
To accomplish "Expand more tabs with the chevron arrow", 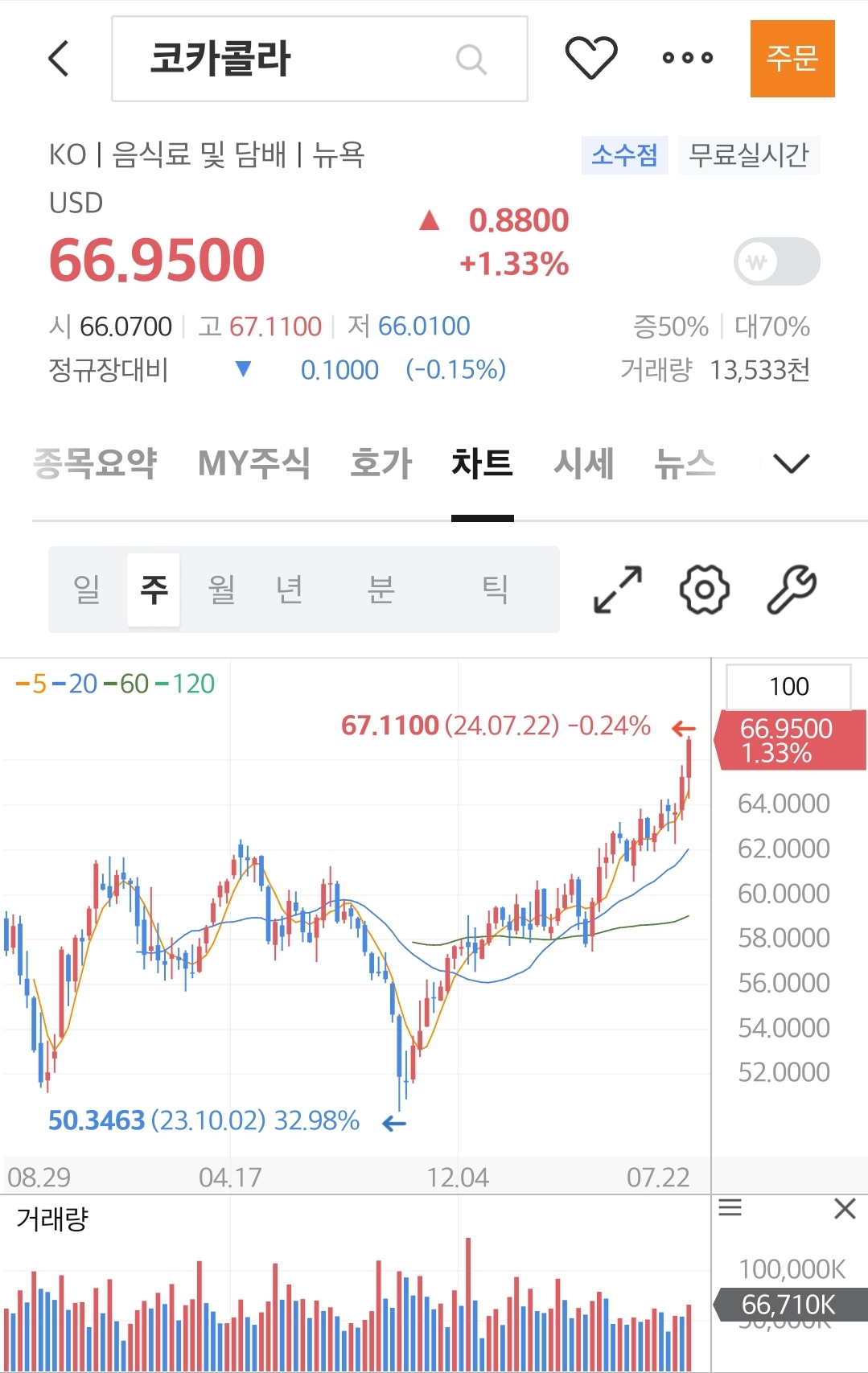I will click(x=791, y=463).
